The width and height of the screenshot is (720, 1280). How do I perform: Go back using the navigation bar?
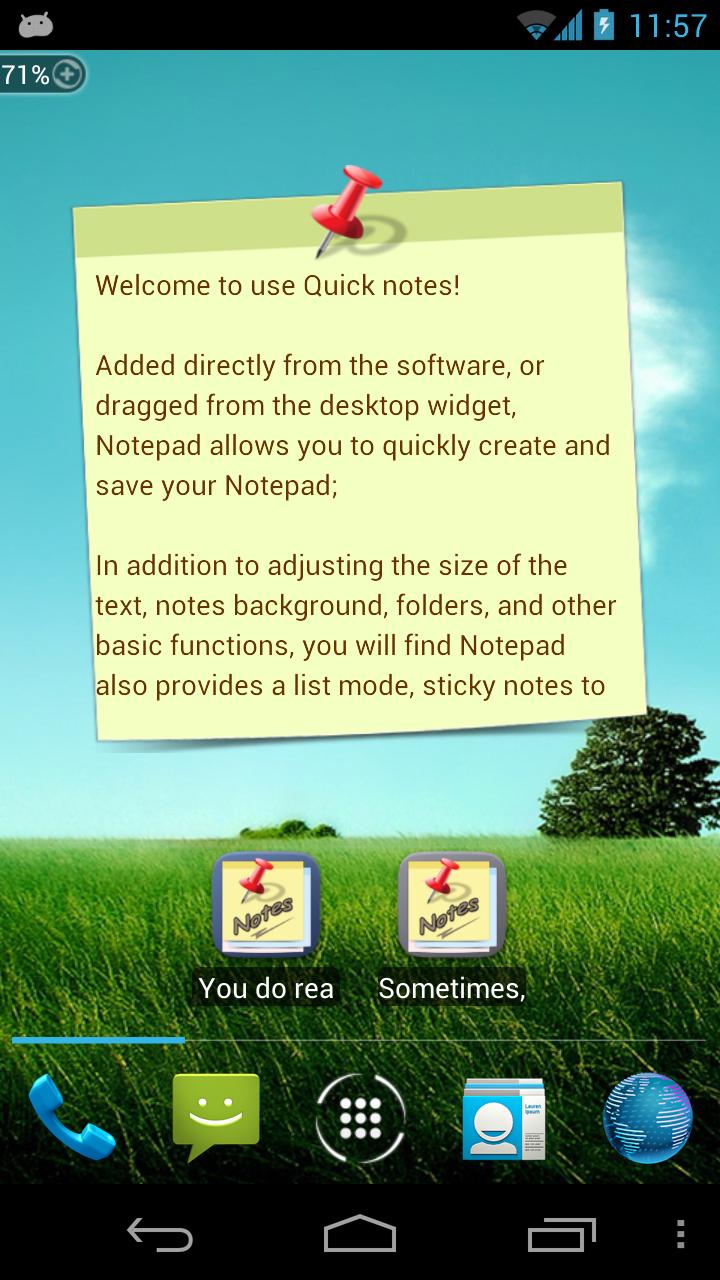160,1234
